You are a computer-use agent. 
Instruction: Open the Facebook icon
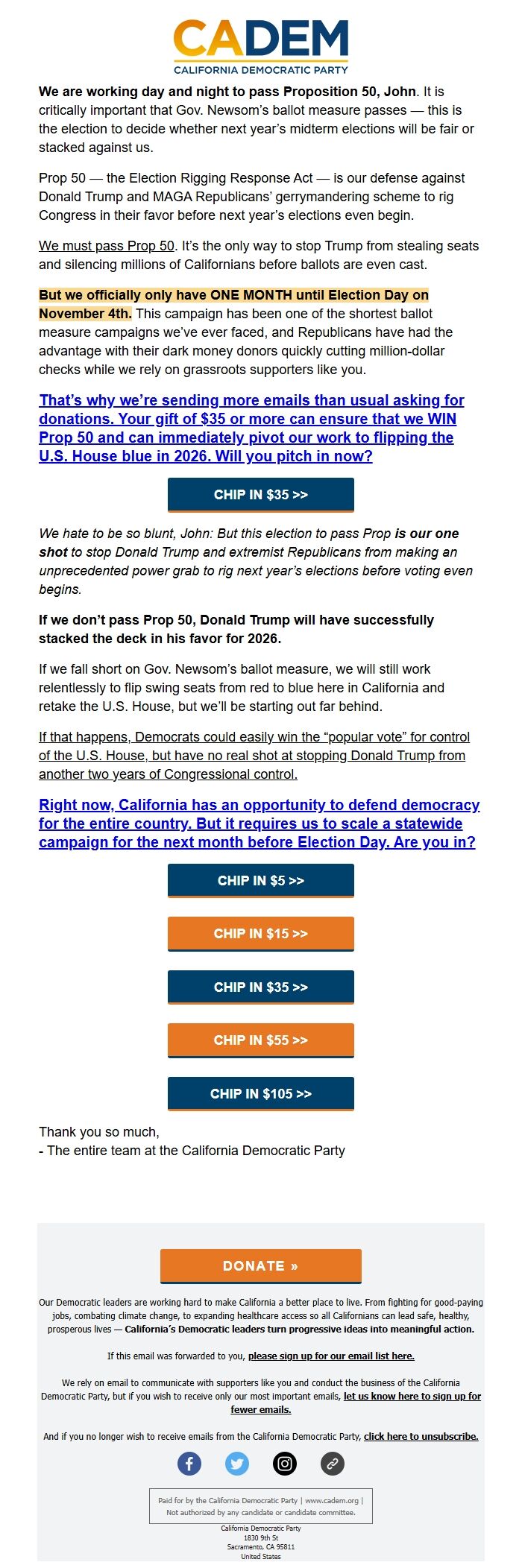[x=189, y=1464]
